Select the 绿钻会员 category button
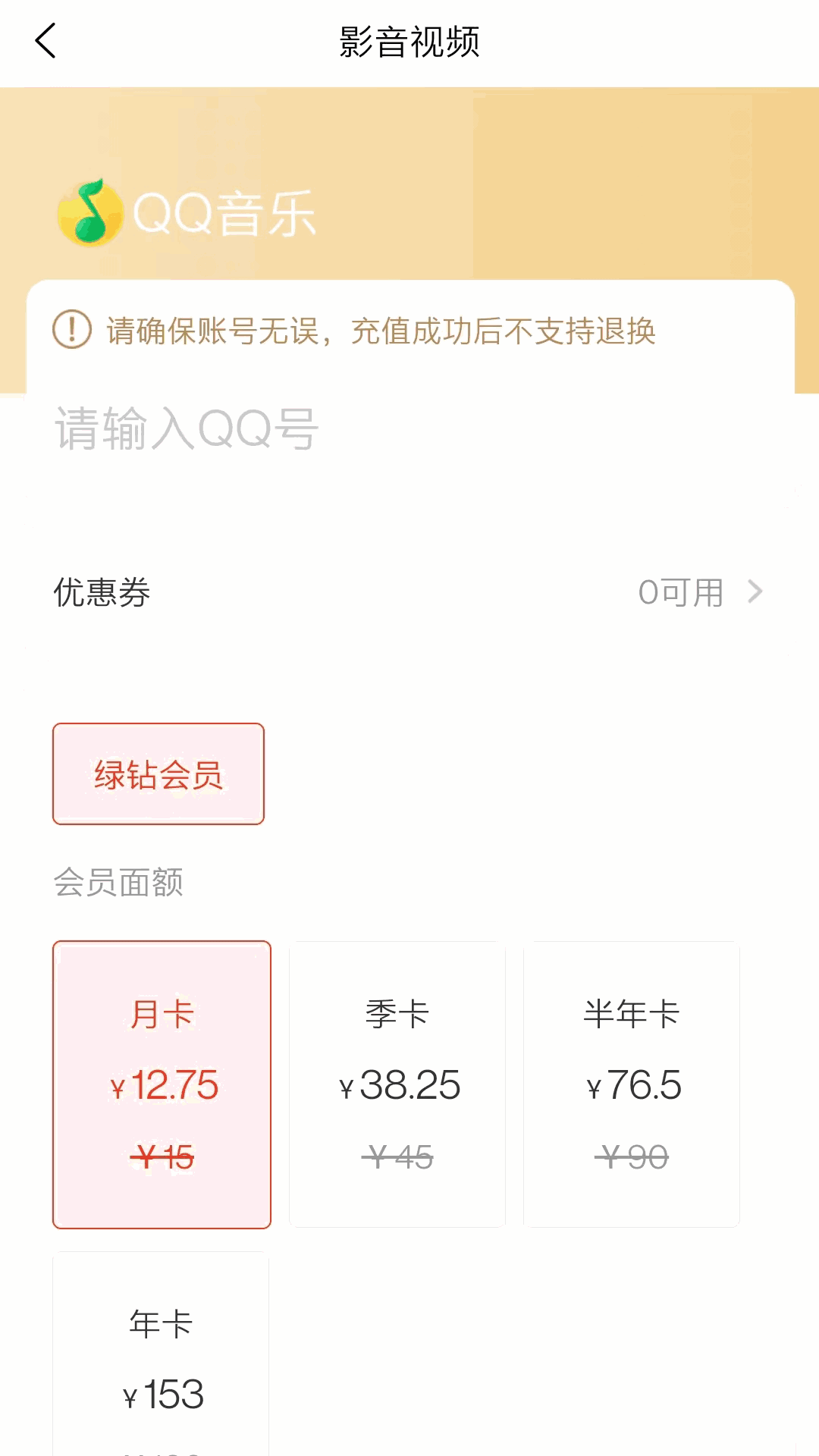Image resolution: width=819 pixels, height=1456 pixels. point(158,773)
